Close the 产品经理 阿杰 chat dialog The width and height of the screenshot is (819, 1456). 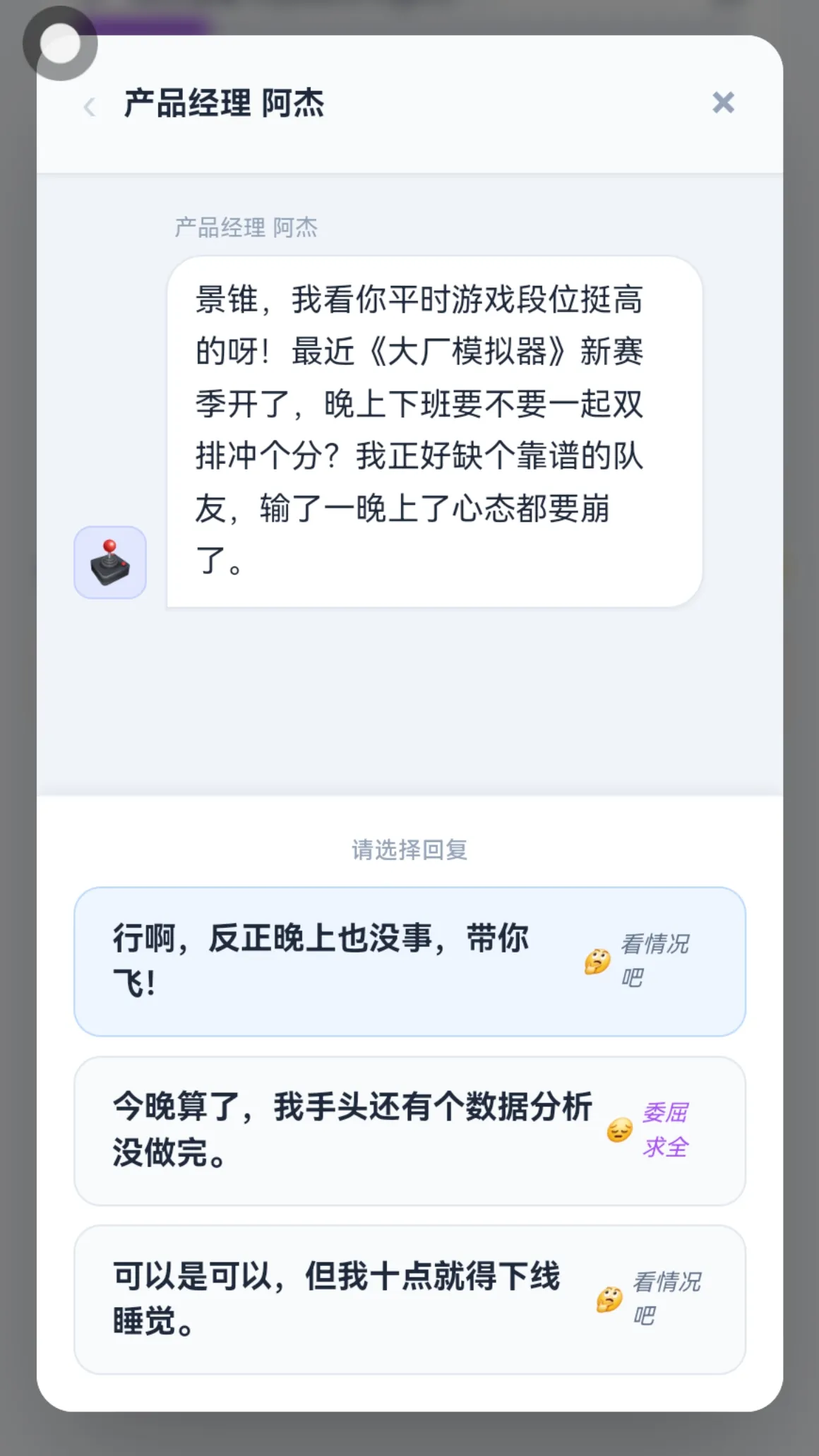click(x=723, y=103)
